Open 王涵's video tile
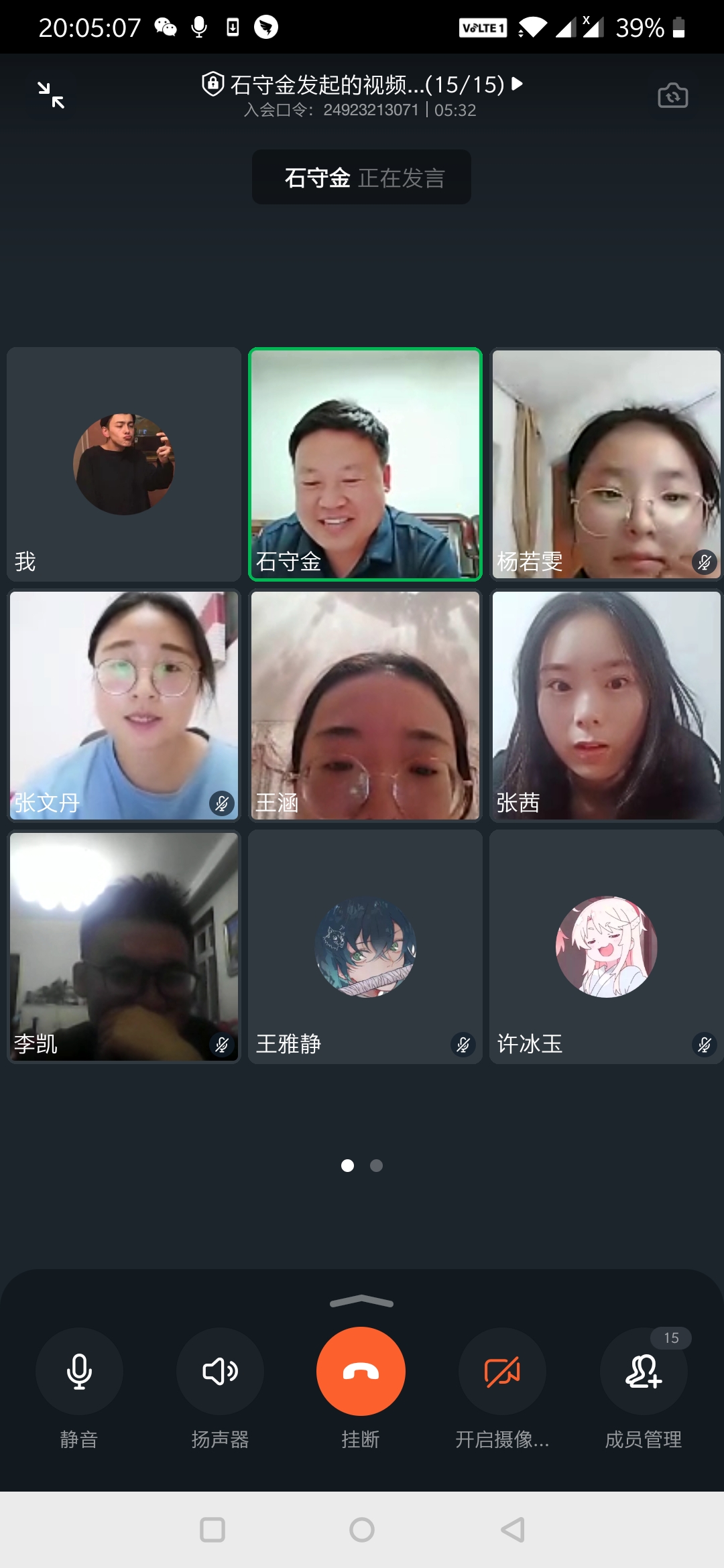The image size is (724, 1568). 365,705
